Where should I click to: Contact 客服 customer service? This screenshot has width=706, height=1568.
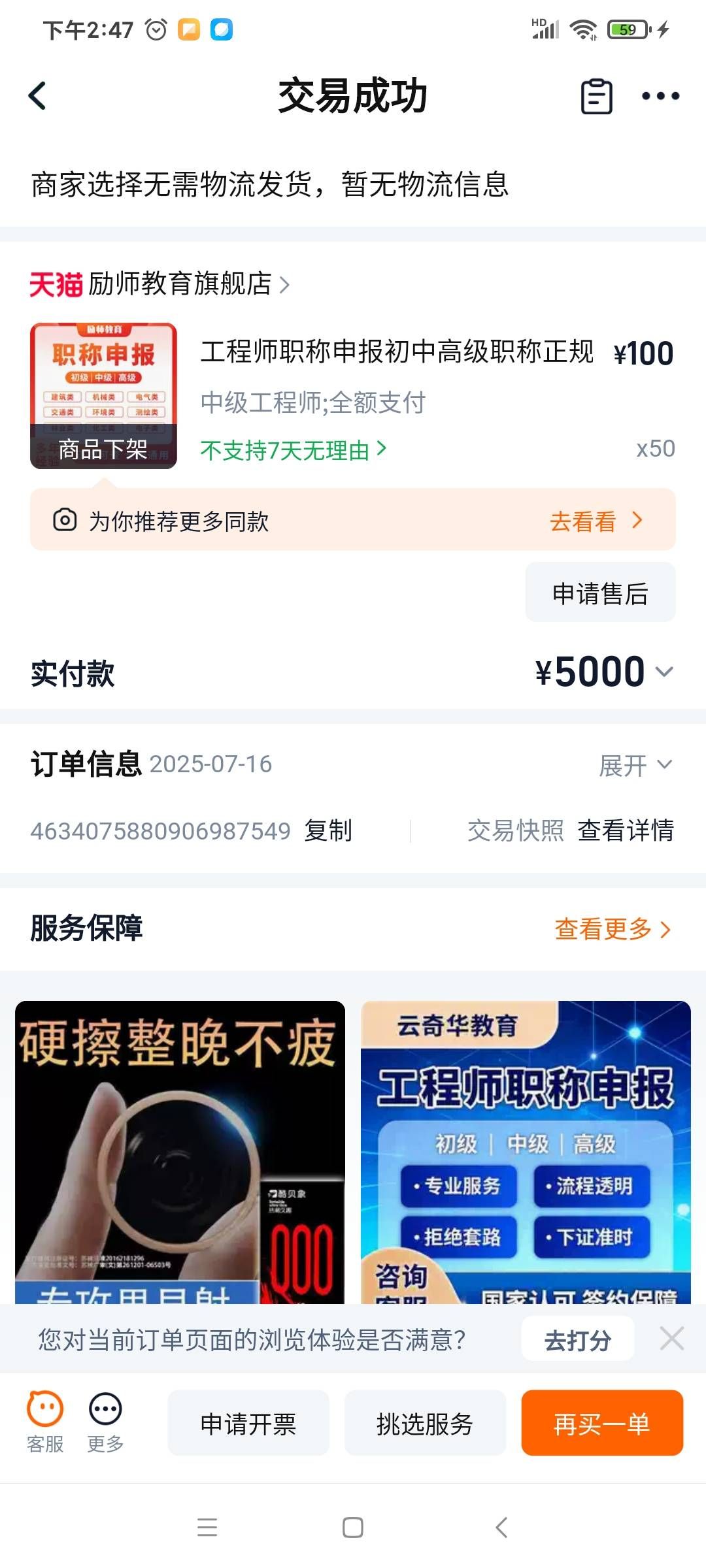coord(45,1422)
